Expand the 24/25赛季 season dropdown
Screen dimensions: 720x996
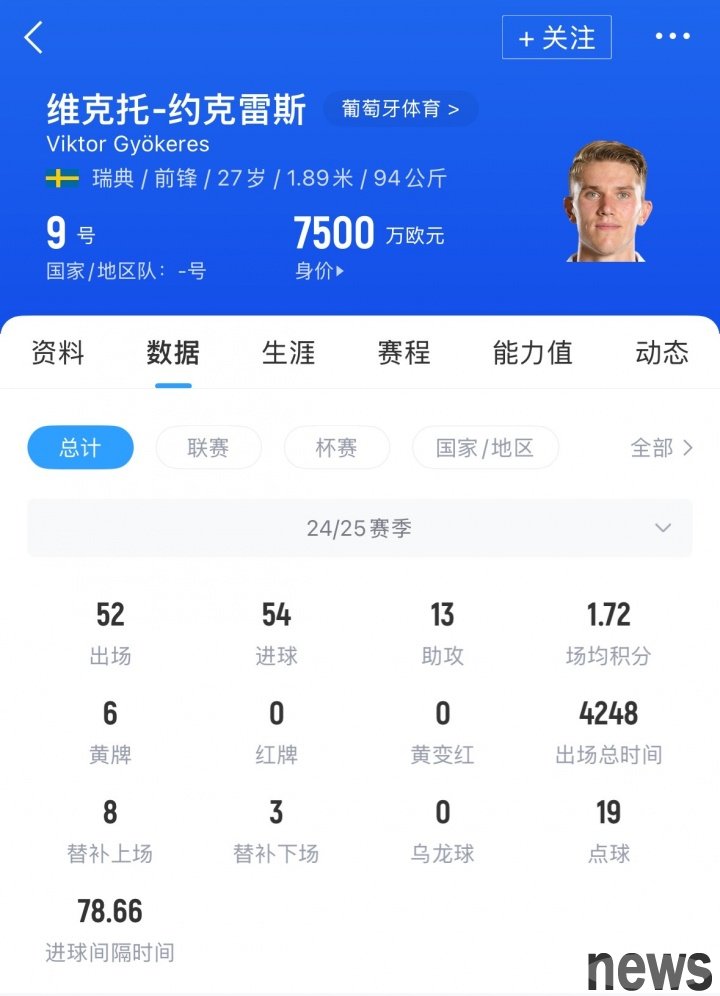(360, 528)
